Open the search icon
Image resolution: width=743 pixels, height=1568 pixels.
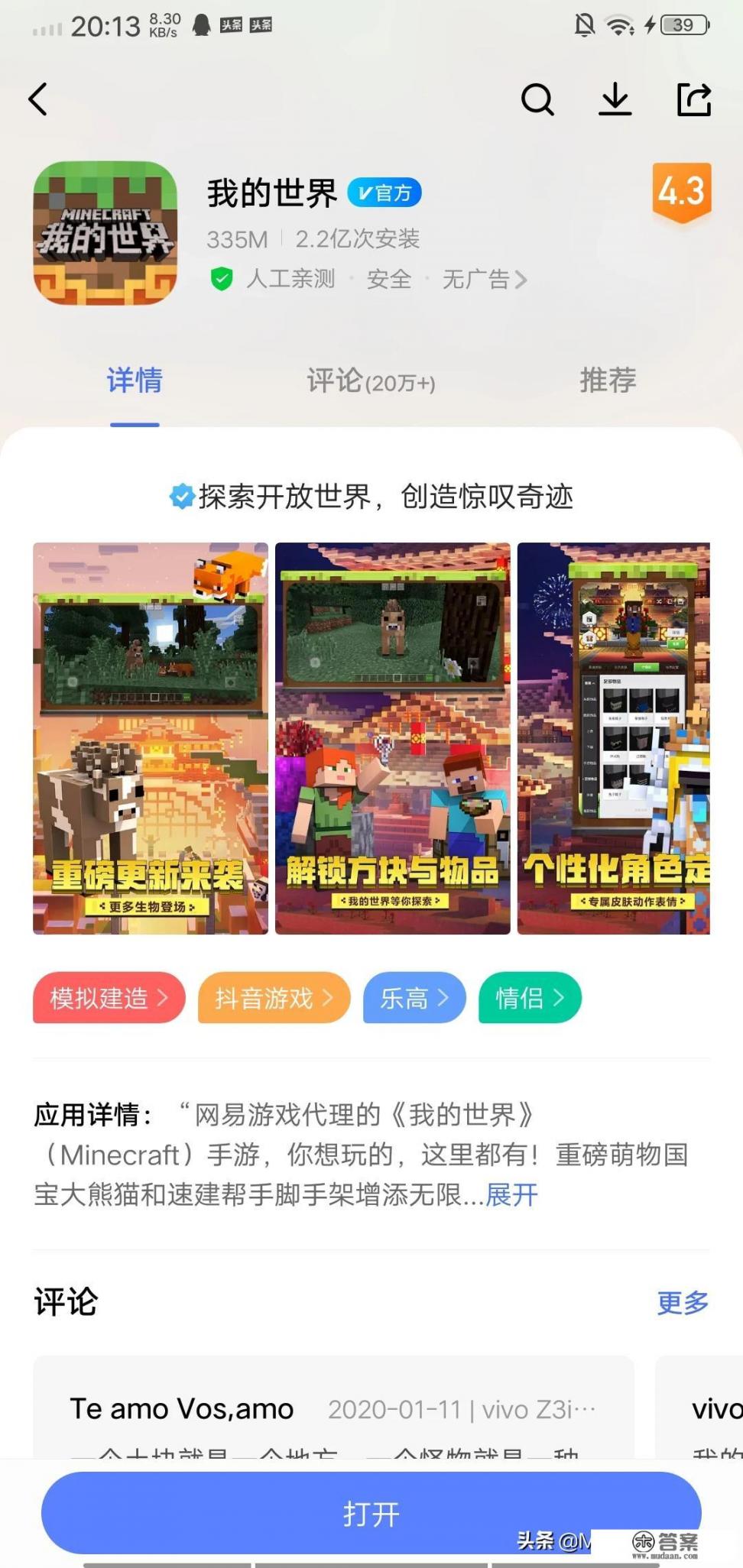[539, 99]
